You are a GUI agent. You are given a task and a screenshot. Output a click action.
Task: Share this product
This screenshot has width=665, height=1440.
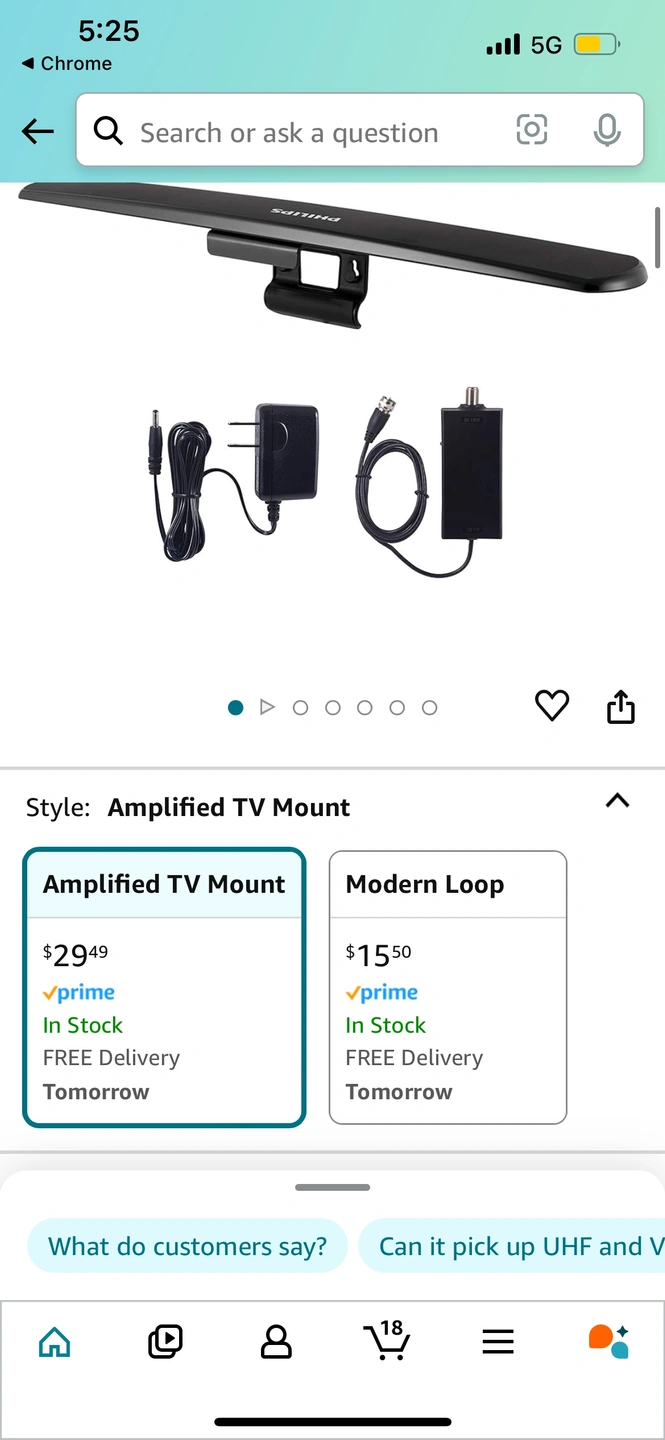621,706
